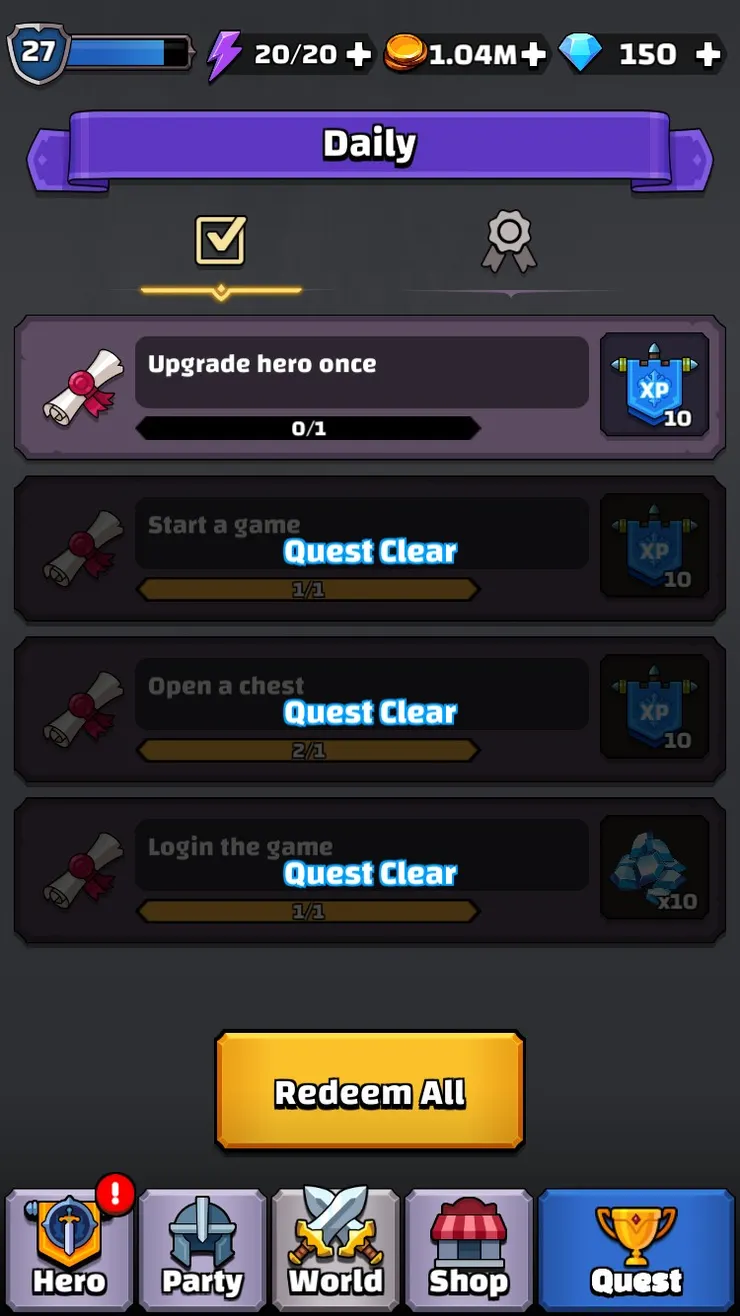Open the Party tab

202,1249
